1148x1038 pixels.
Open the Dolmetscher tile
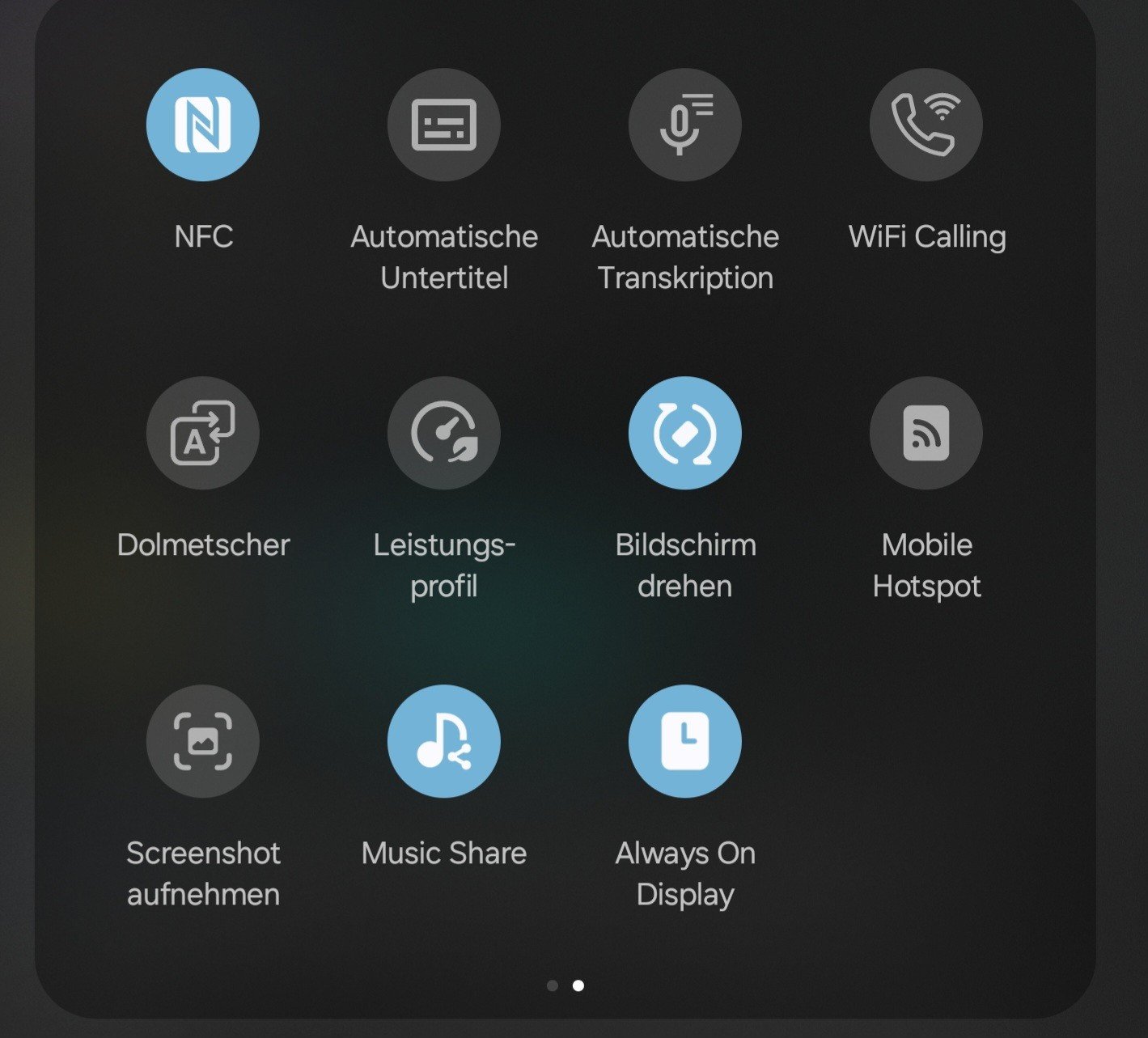click(x=202, y=433)
